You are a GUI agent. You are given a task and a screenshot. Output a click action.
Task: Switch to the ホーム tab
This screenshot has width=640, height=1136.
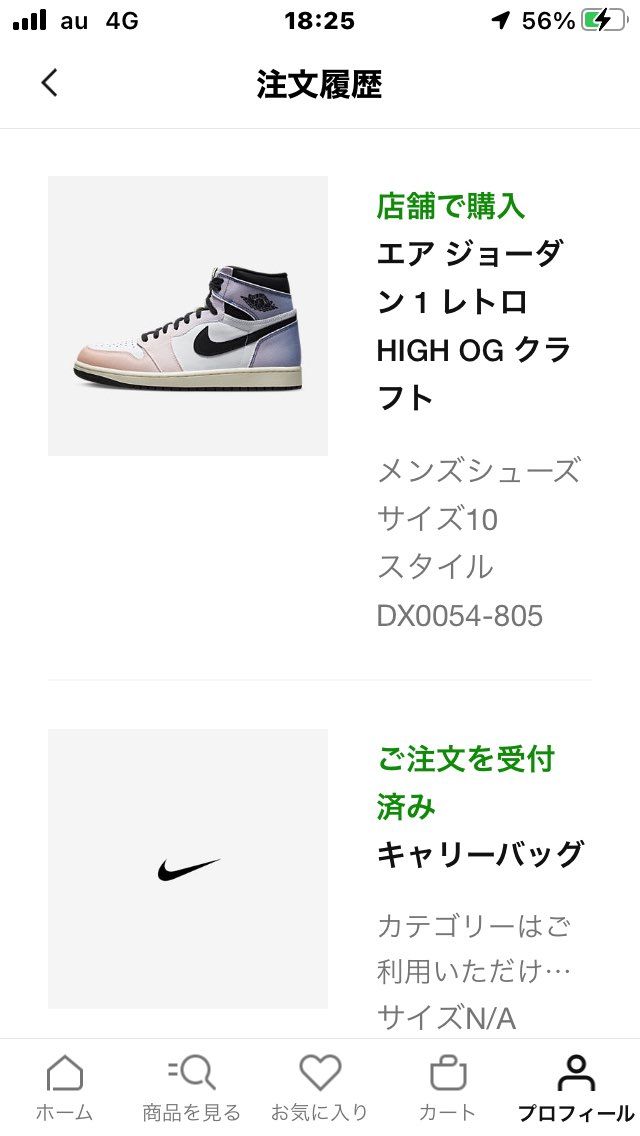coord(65,1087)
